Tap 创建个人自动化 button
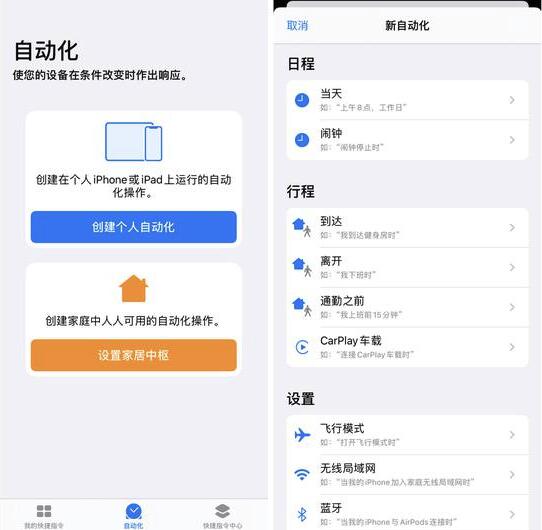Image resolution: width=542 pixels, height=530 pixels. [133, 227]
